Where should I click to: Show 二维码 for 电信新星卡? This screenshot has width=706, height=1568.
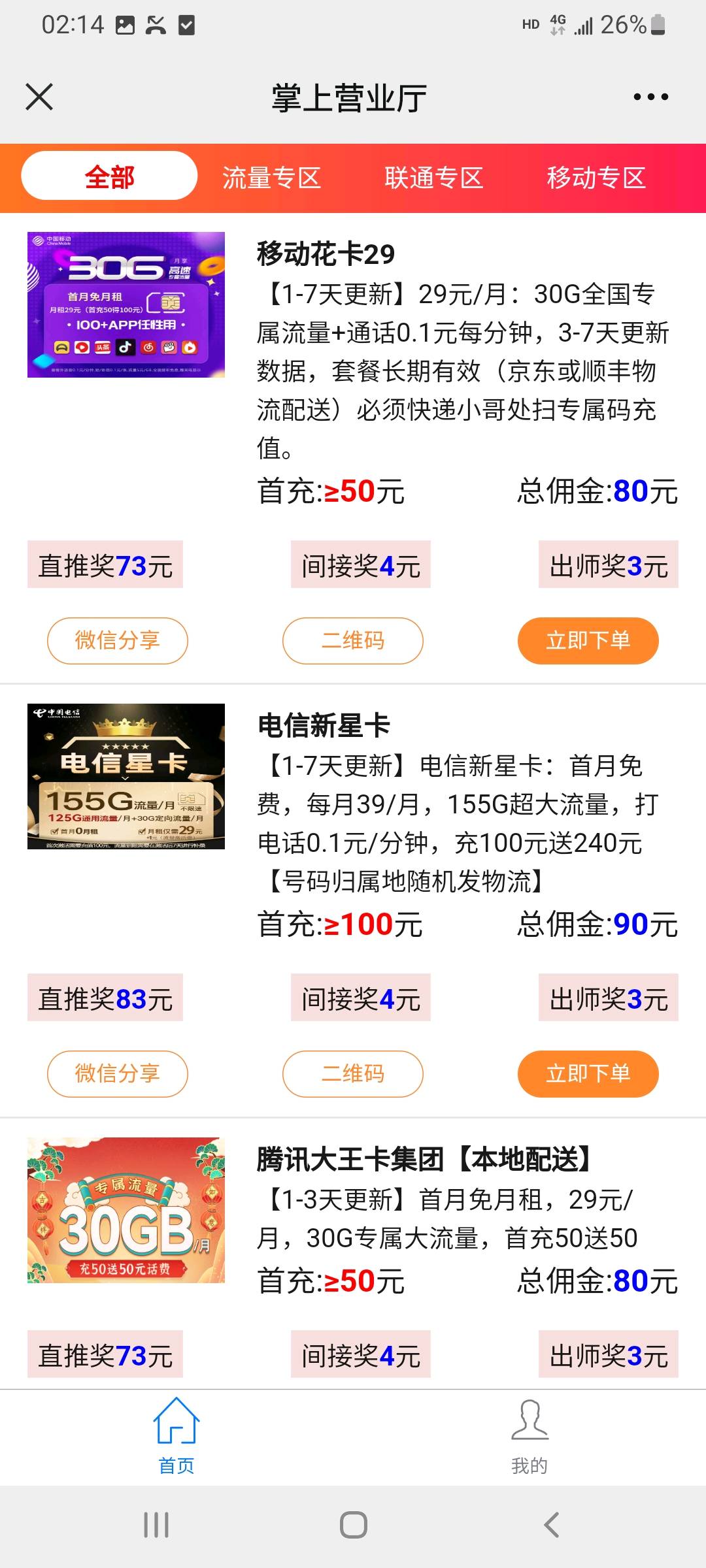[353, 1073]
